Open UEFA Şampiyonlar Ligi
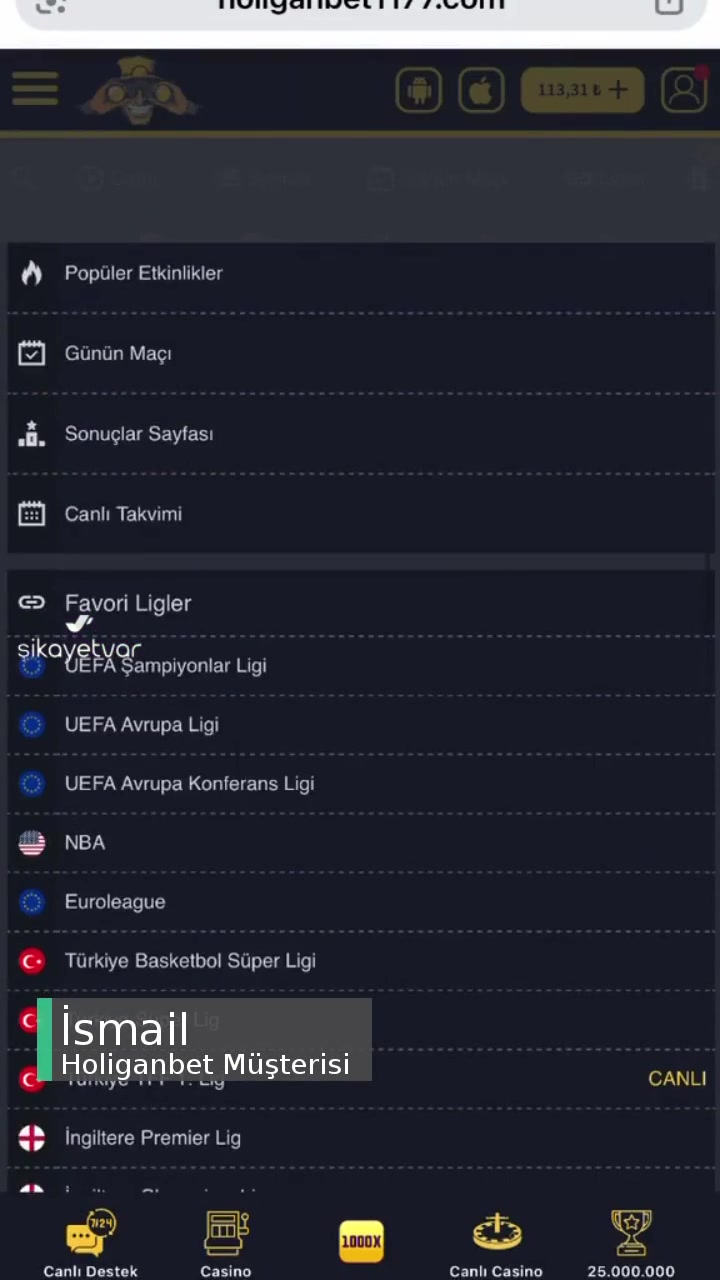Image resolution: width=720 pixels, height=1280 pixels. click(x=165, y=666)
